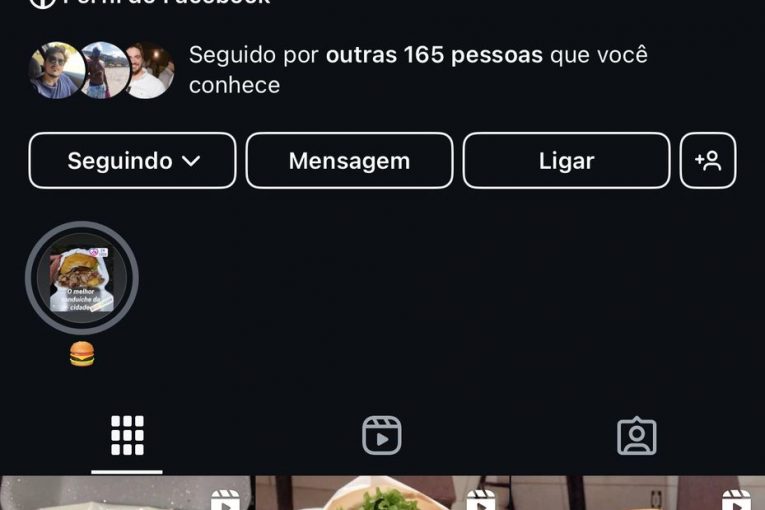Switch to the Reels tab
Image resolution: width=765 pixels, height=510 pixels.
[x=382, y=436]
